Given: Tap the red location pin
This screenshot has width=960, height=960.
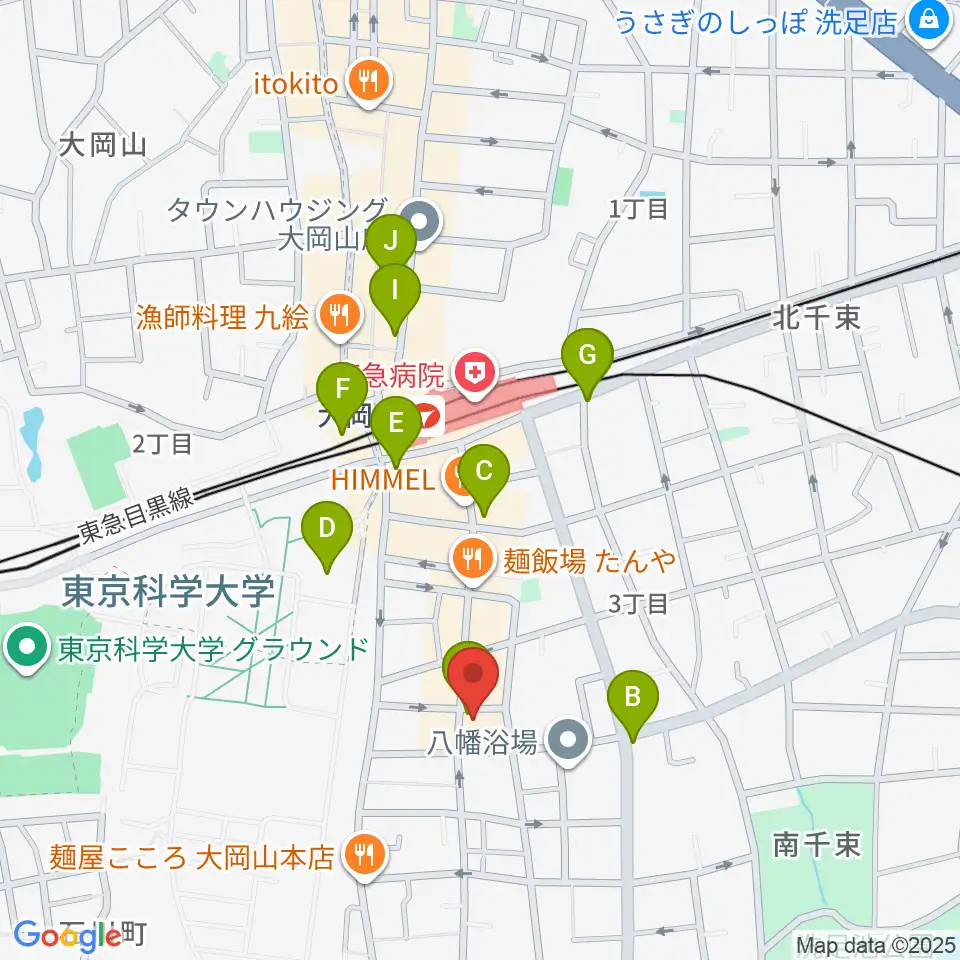Looking at the screenshot, I should (x=473, y=675).
